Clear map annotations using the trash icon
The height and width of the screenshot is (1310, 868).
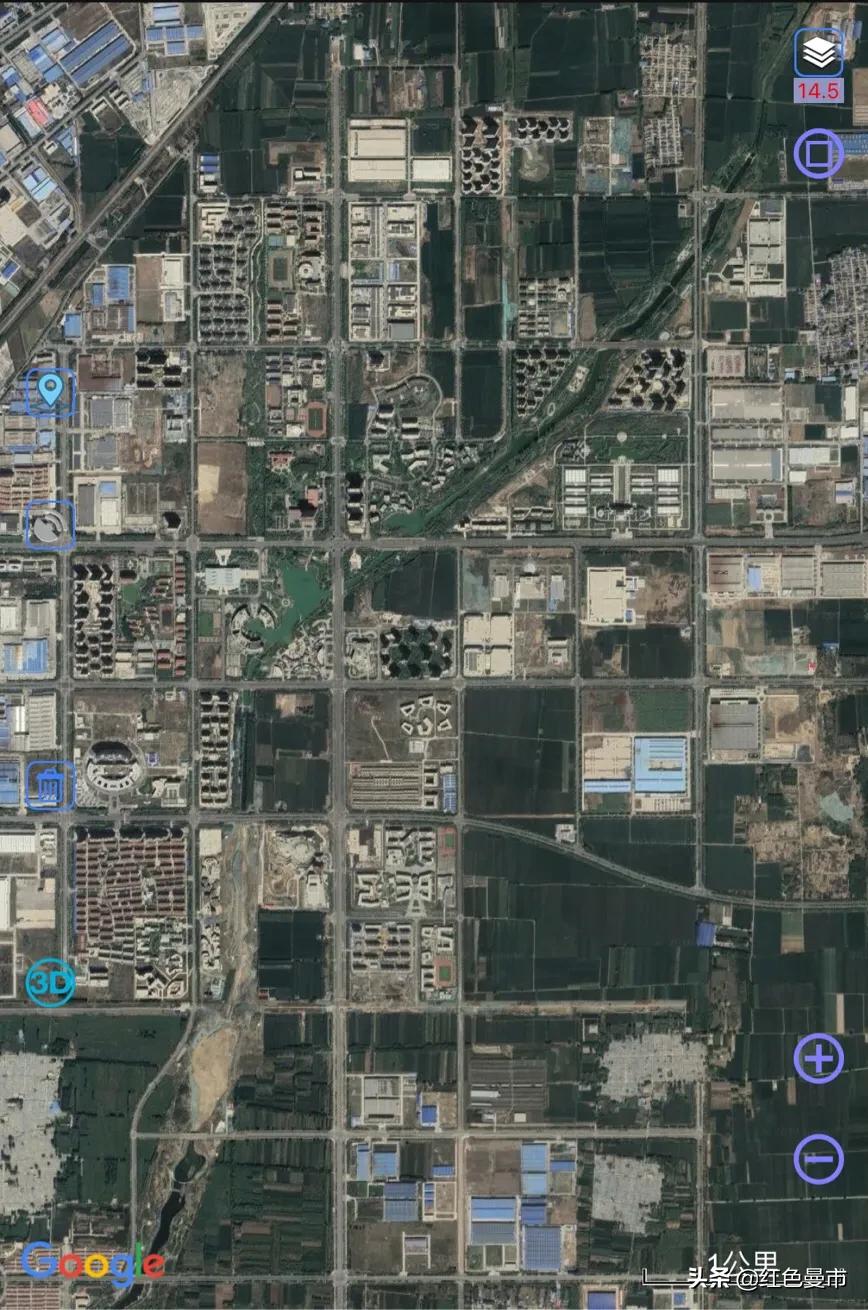tap(51, 786)
